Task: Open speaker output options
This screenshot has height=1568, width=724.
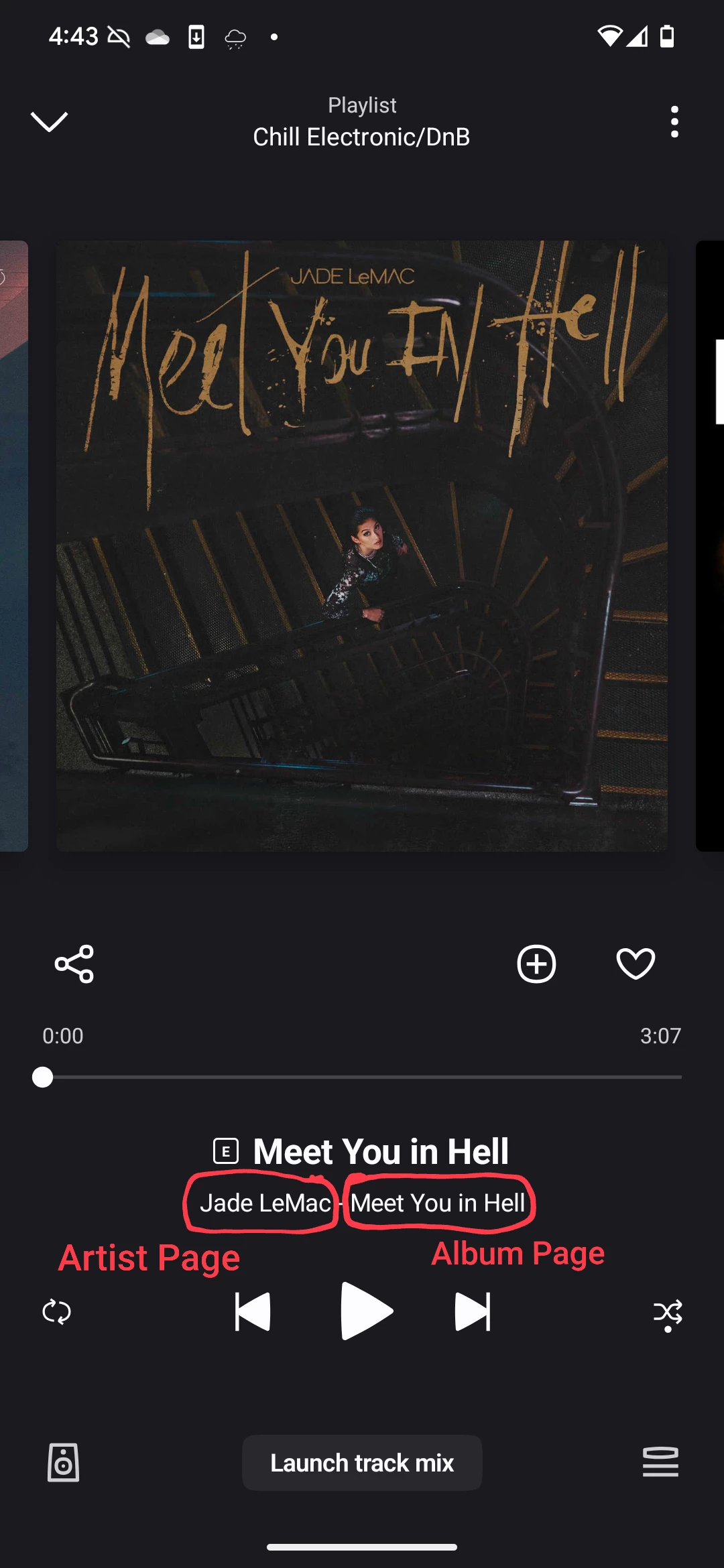Action: pyautogui.click(x=63, y=1463)
